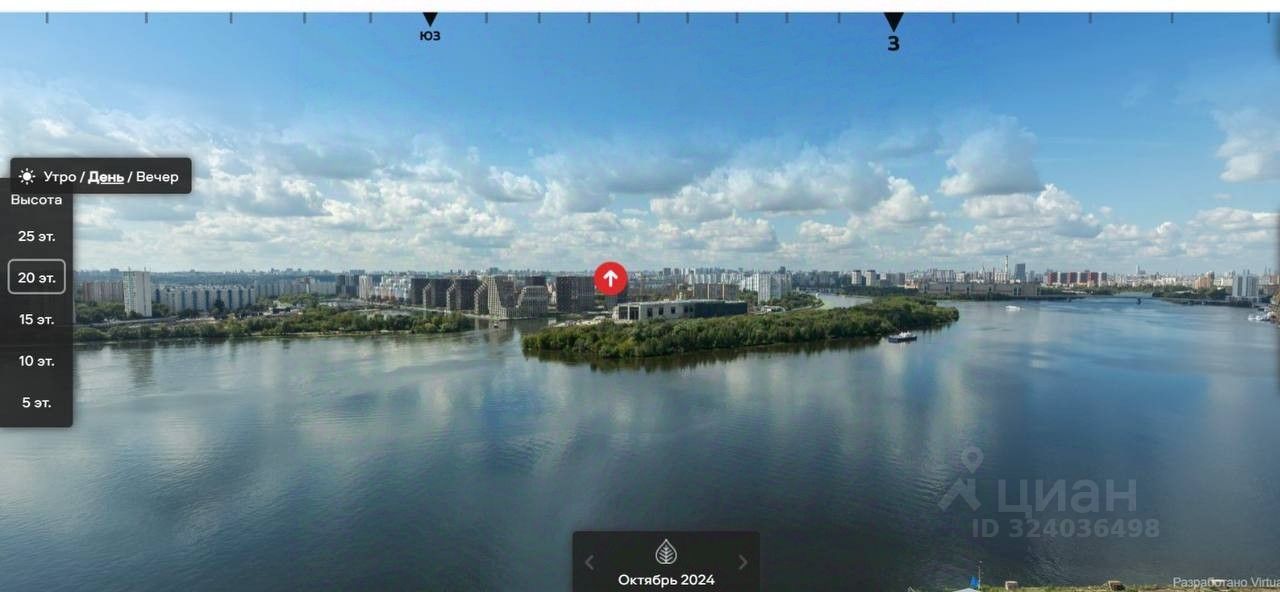Switch the view height to 15 эт.
The height and width of the screenshot is (592, 1280).
[37, 319]
